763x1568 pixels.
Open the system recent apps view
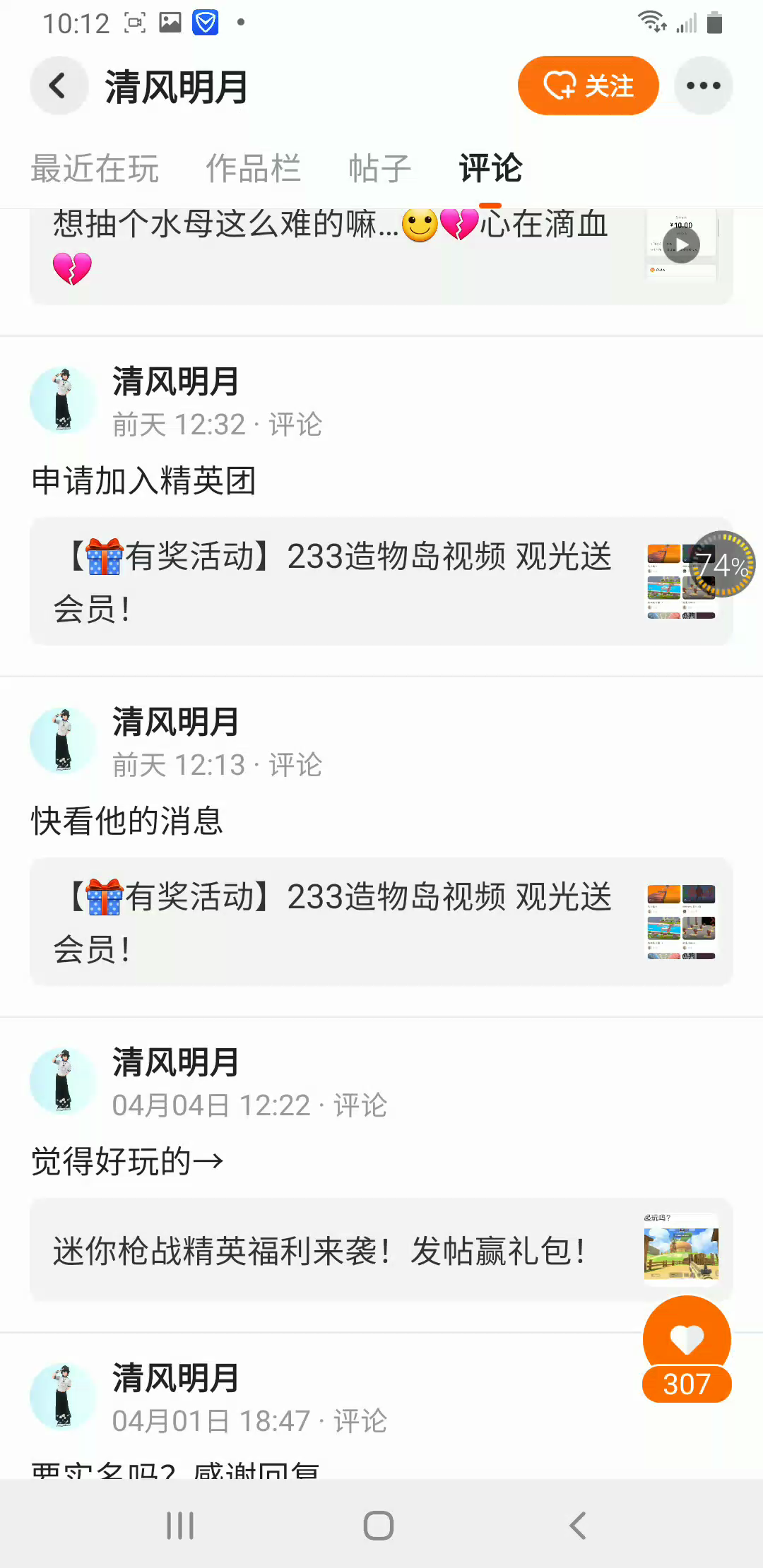pyautogui.click(x=180, y=1526)
